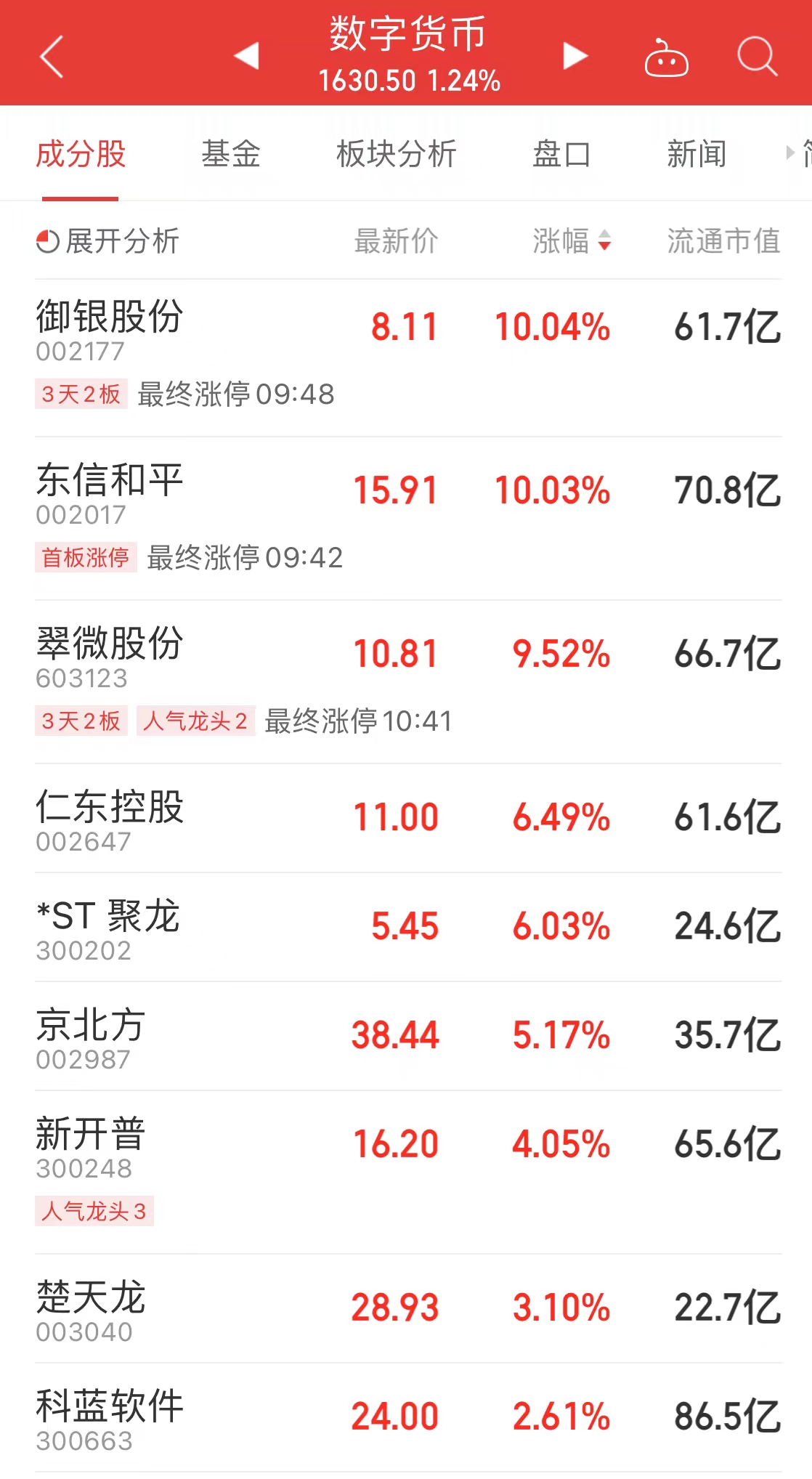Expand analysis with 展开分析
The height and width of the screenshot is (1479, 812).
tap(120, 240)
